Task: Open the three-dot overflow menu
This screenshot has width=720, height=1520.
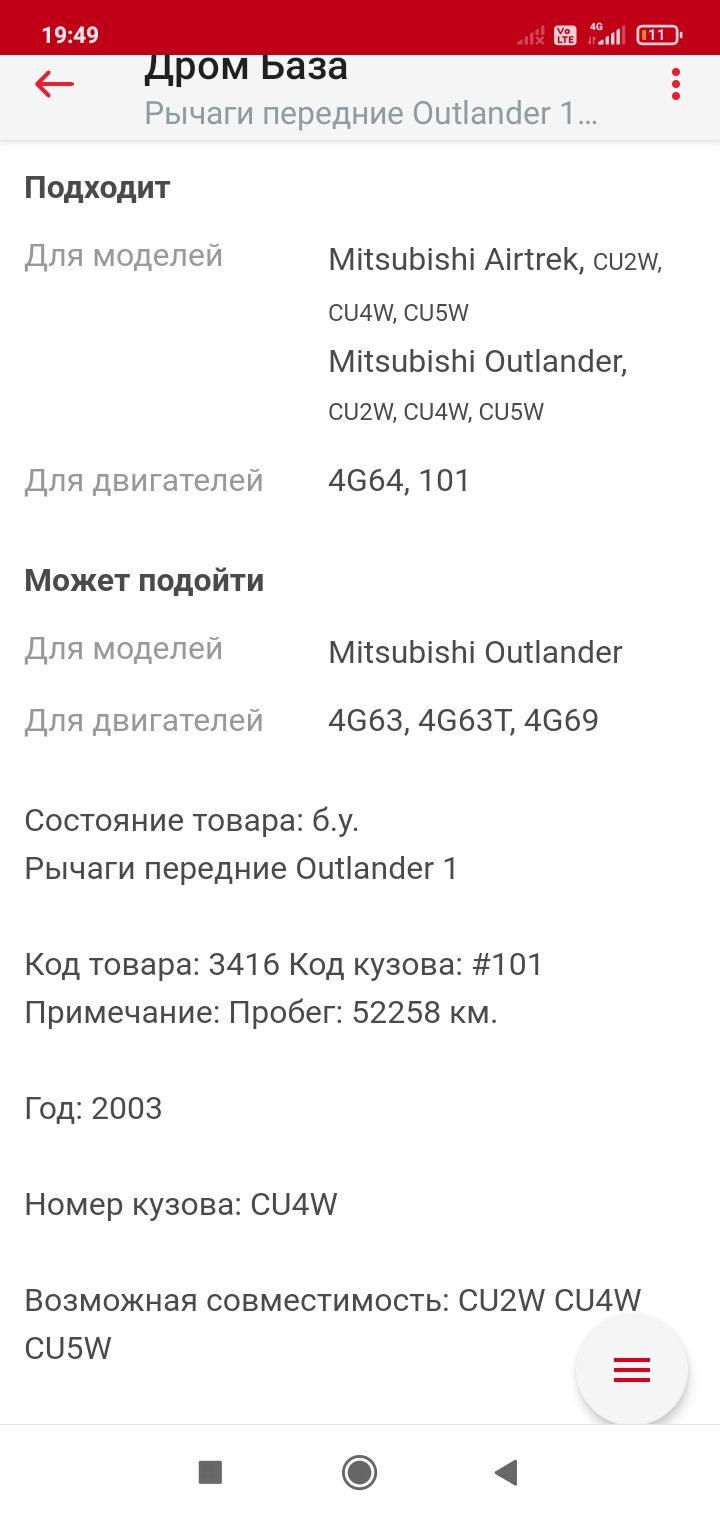Action: pos(676,85)
